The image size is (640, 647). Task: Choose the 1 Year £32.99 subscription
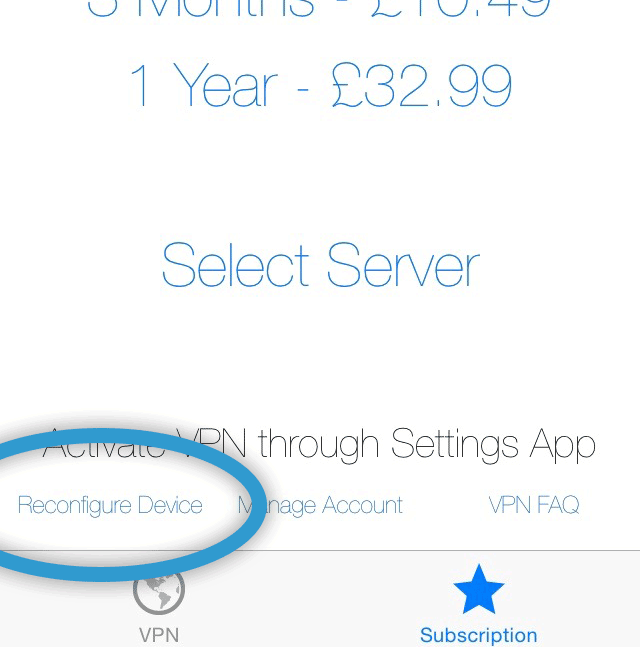coord(320,87)
